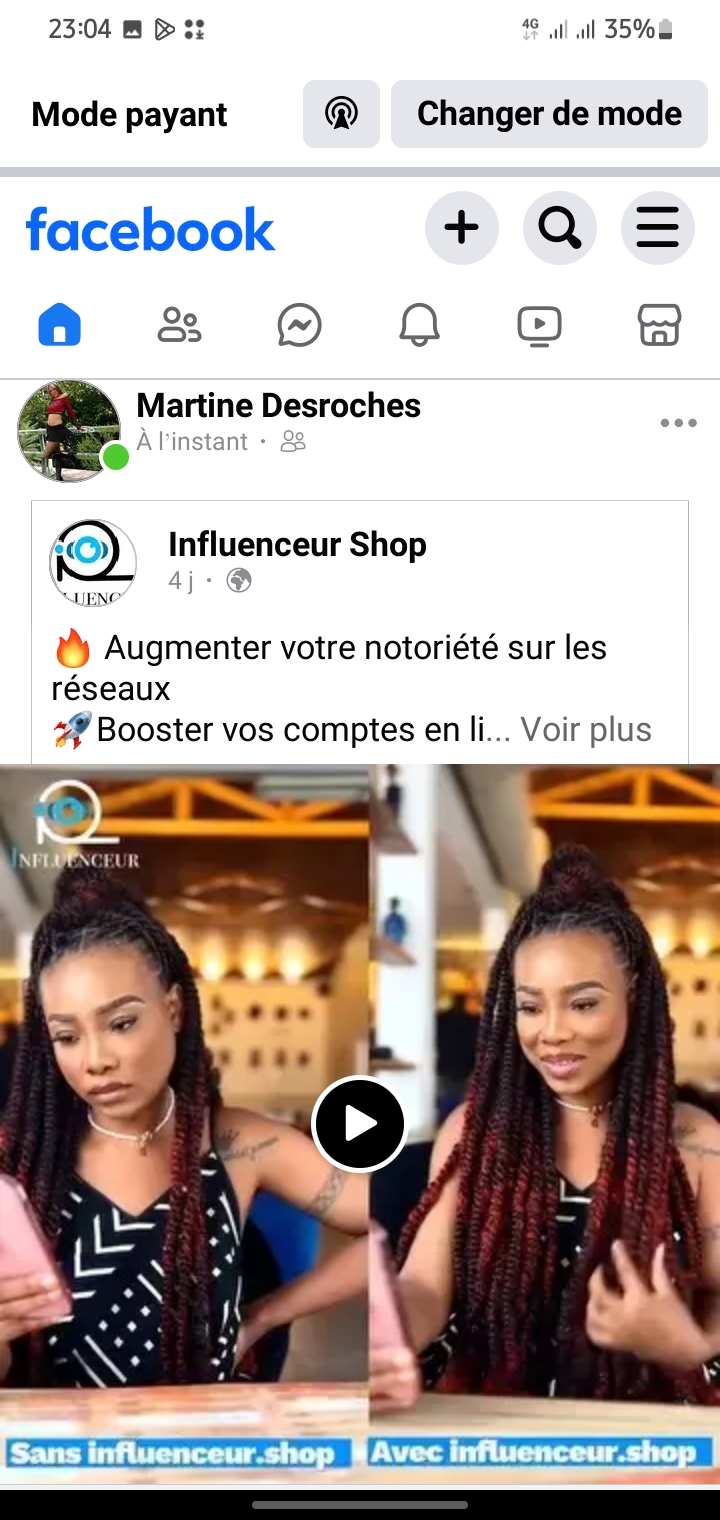Open Martine Desroches' profile name
This screenshot has height=1520, width=720.
[x=278, y=406]
